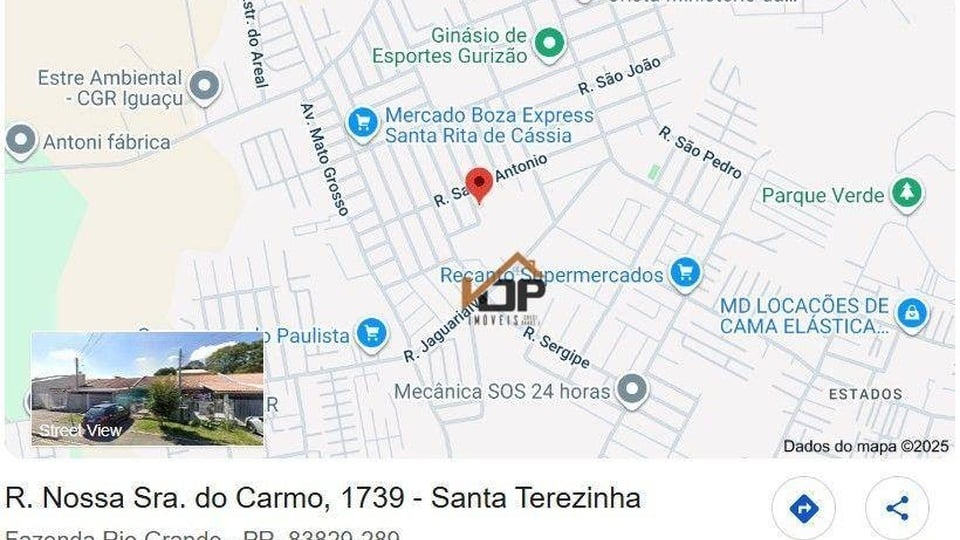The image size is (960, 540).
Task: Select the Antoni fábrica place marker
Action: pos(21,141)
